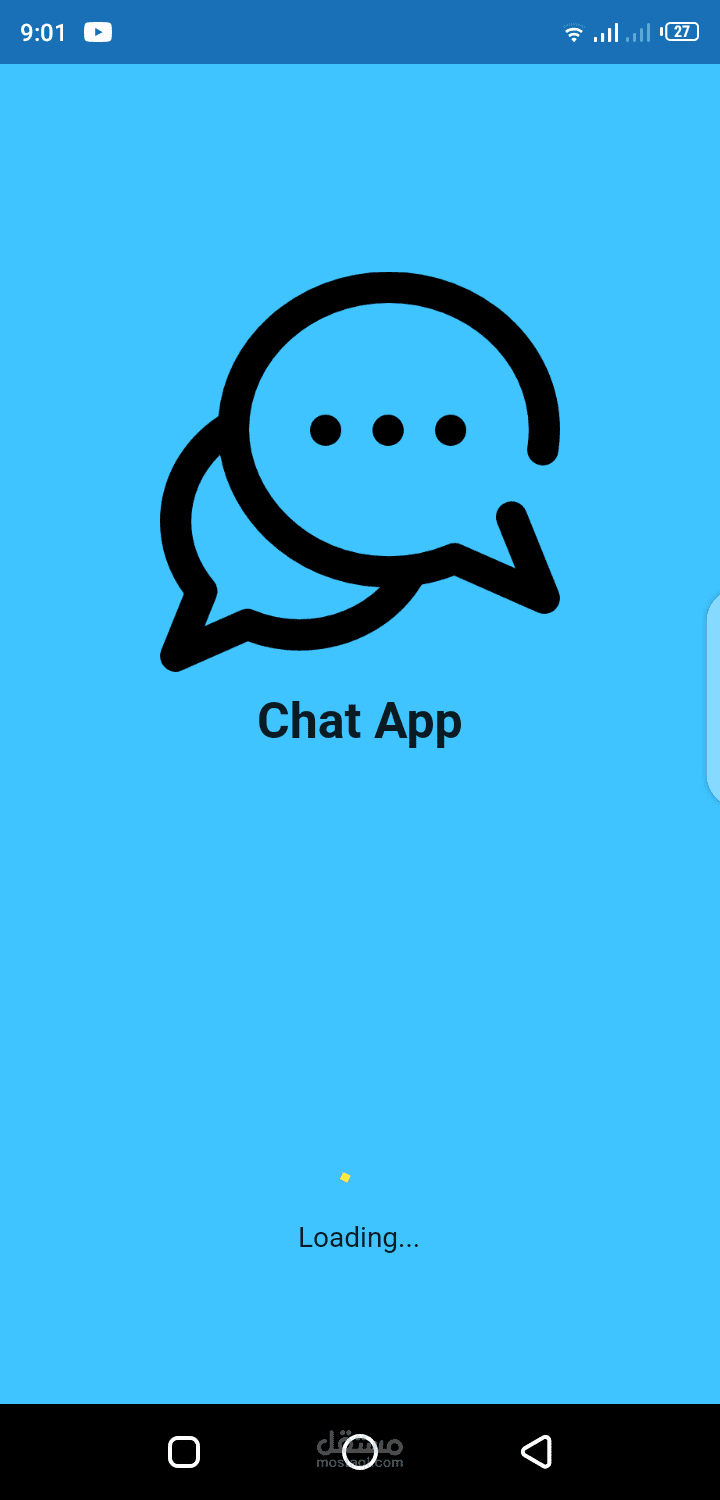Select the Chat App title text
The height and width of the screenshot is (1500, 720).
click(360, 720)
